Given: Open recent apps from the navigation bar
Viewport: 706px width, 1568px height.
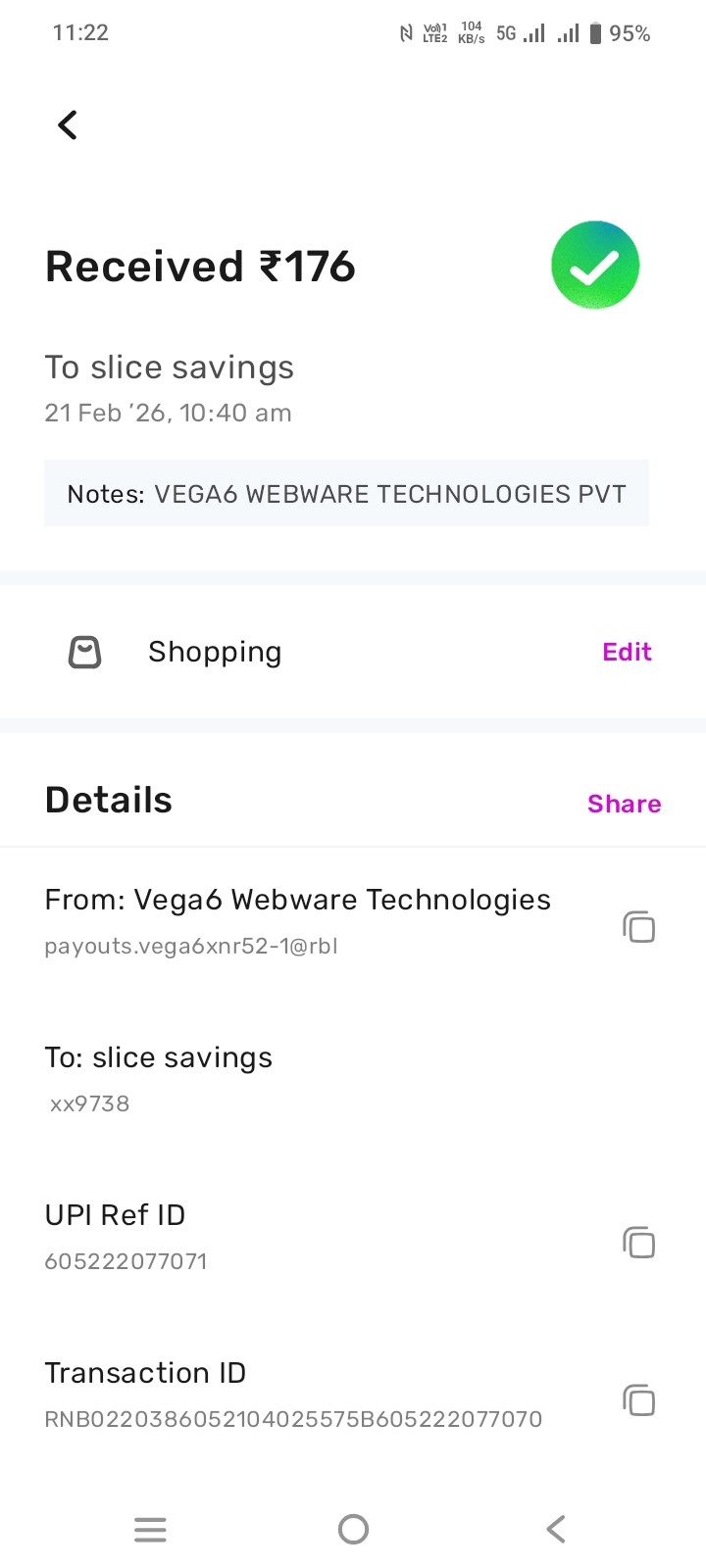Looking at the screenshot, I should [150, 1529].
